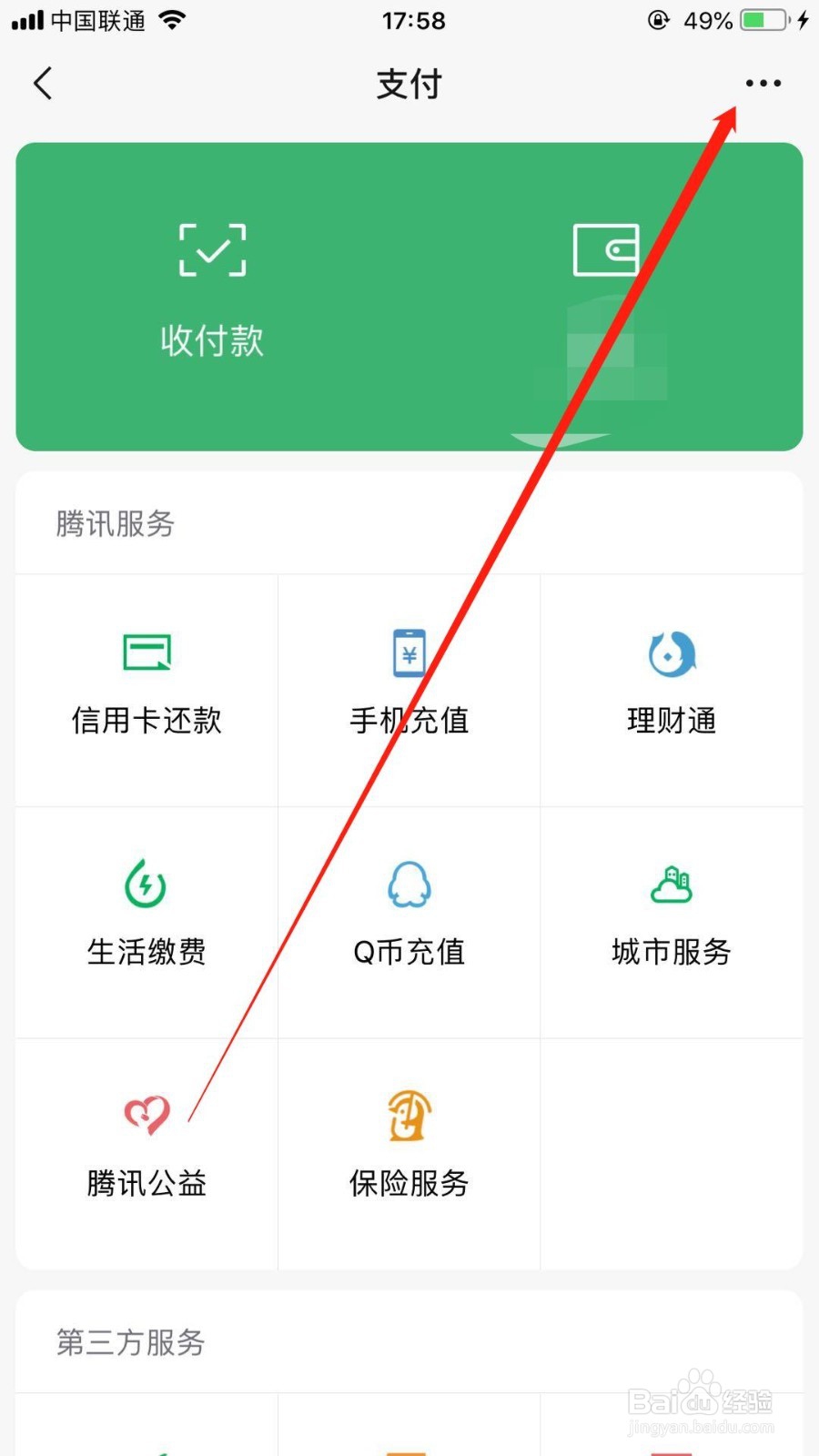
Task: Open 生活缴费 utility payment
Action: [x=146, y=919]
